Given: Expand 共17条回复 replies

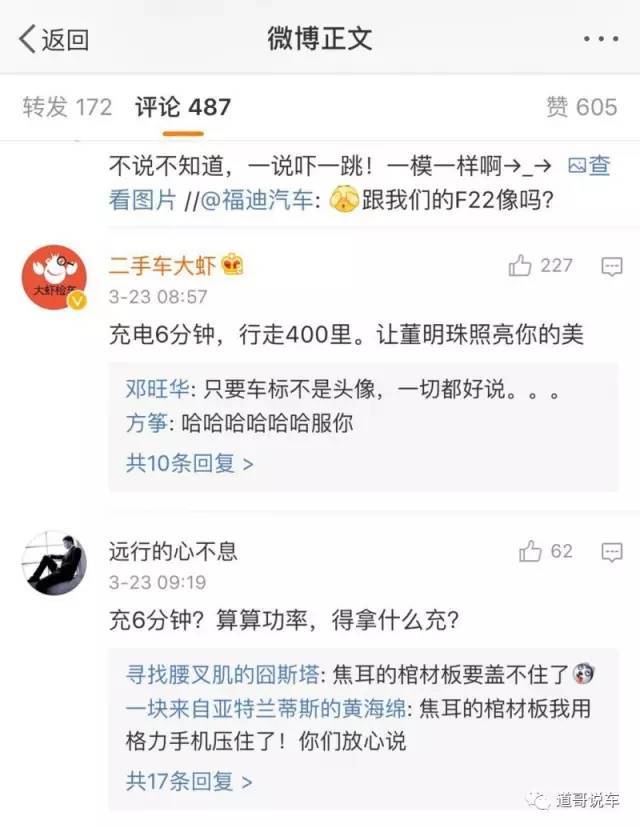Looking at the screenshot, I should pos(189,780).
